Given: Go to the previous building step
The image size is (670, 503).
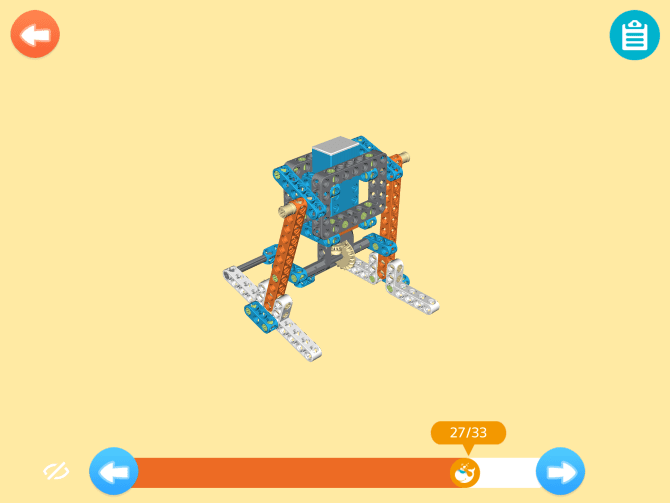Looking at the screenshot, I should tap(114, 472).
